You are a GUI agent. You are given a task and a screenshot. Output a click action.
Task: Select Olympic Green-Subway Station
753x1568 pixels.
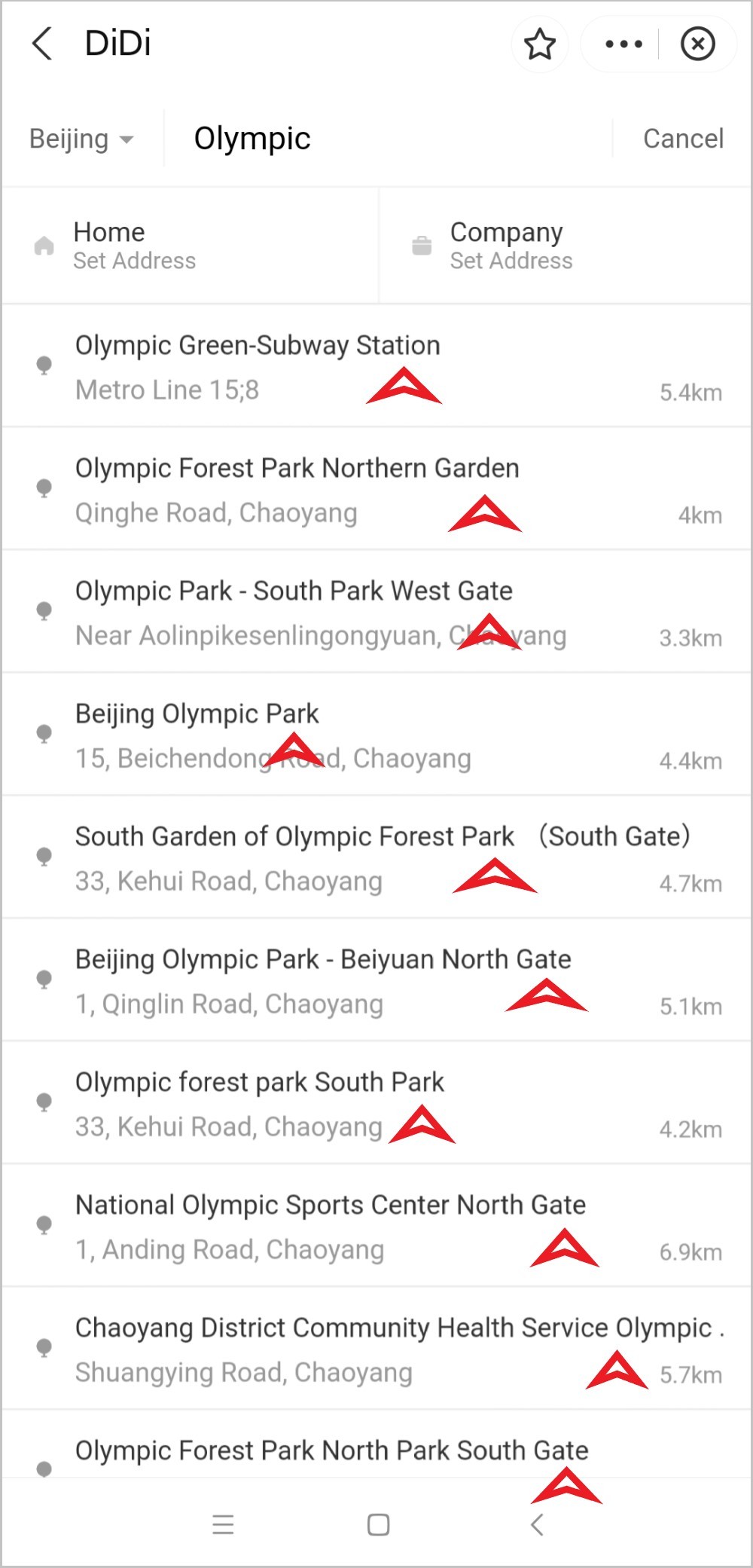tap(376, 366)
